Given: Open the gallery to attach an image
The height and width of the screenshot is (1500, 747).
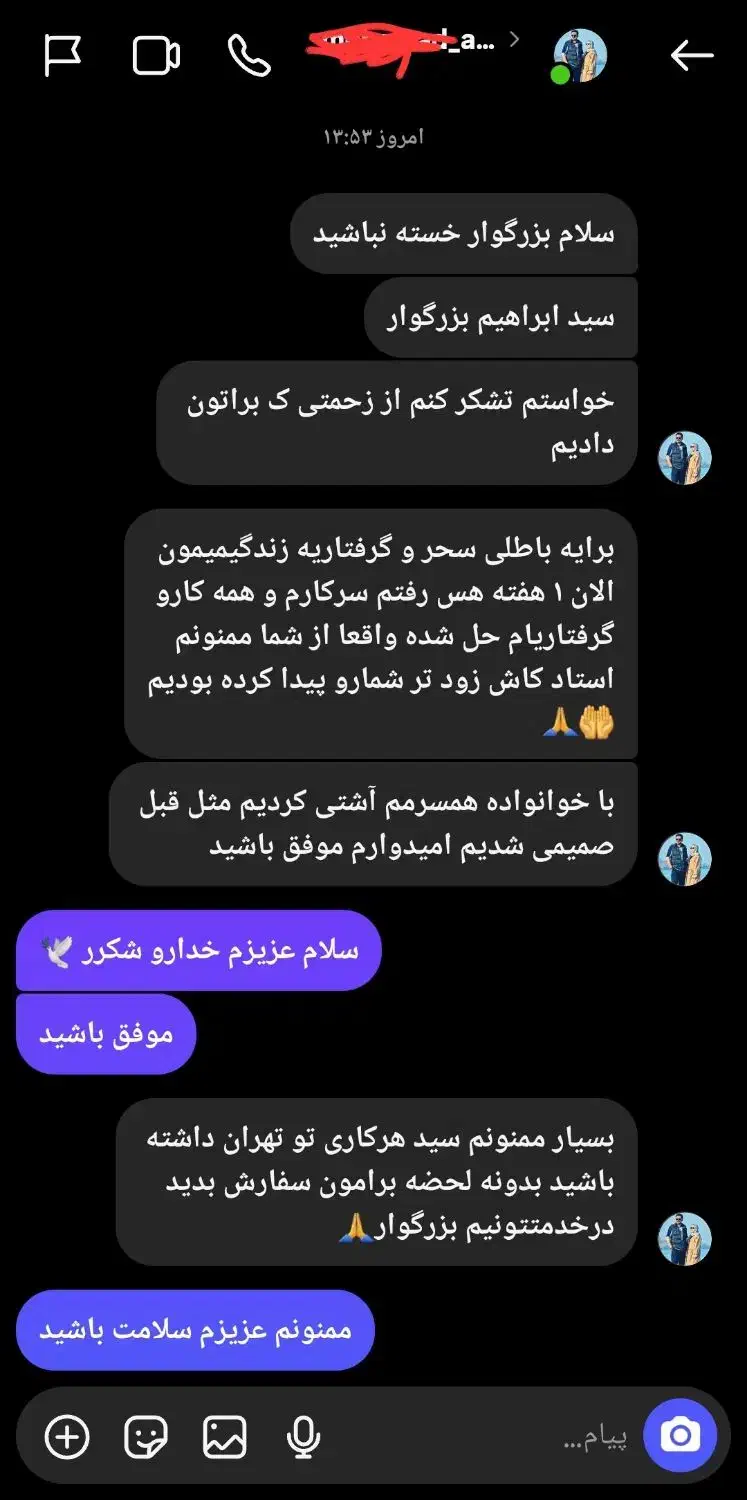Looking at the screenshot, I should pos(224,1435).
